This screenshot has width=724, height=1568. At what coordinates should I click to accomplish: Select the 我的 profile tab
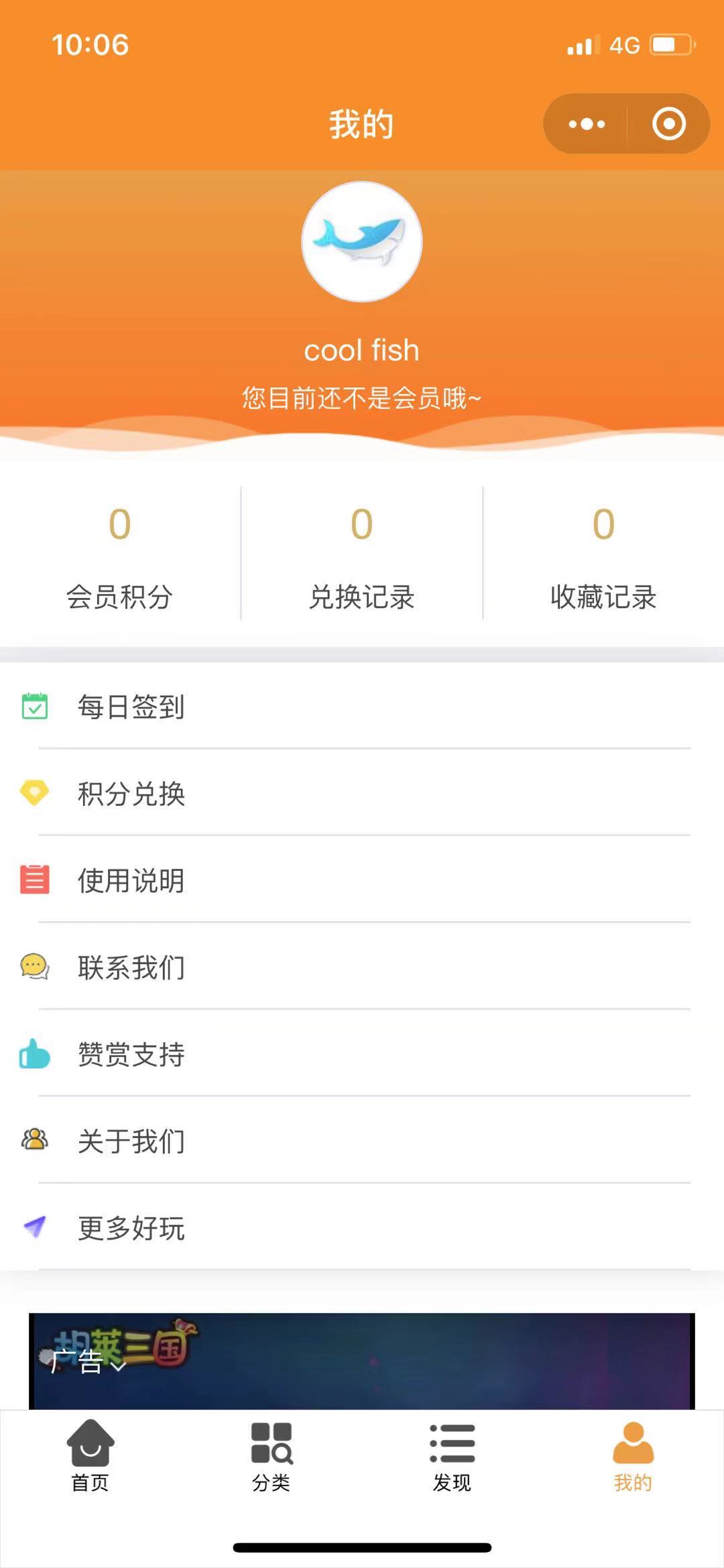(x=633, y=1455)
